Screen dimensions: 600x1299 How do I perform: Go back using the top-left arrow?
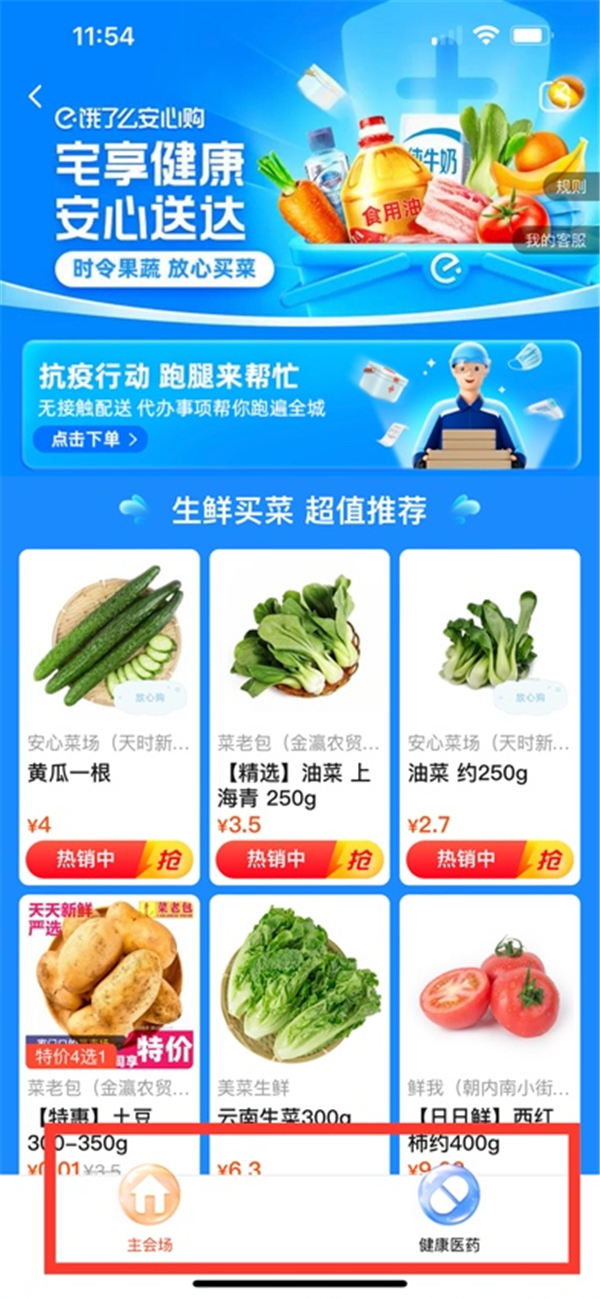36,96
